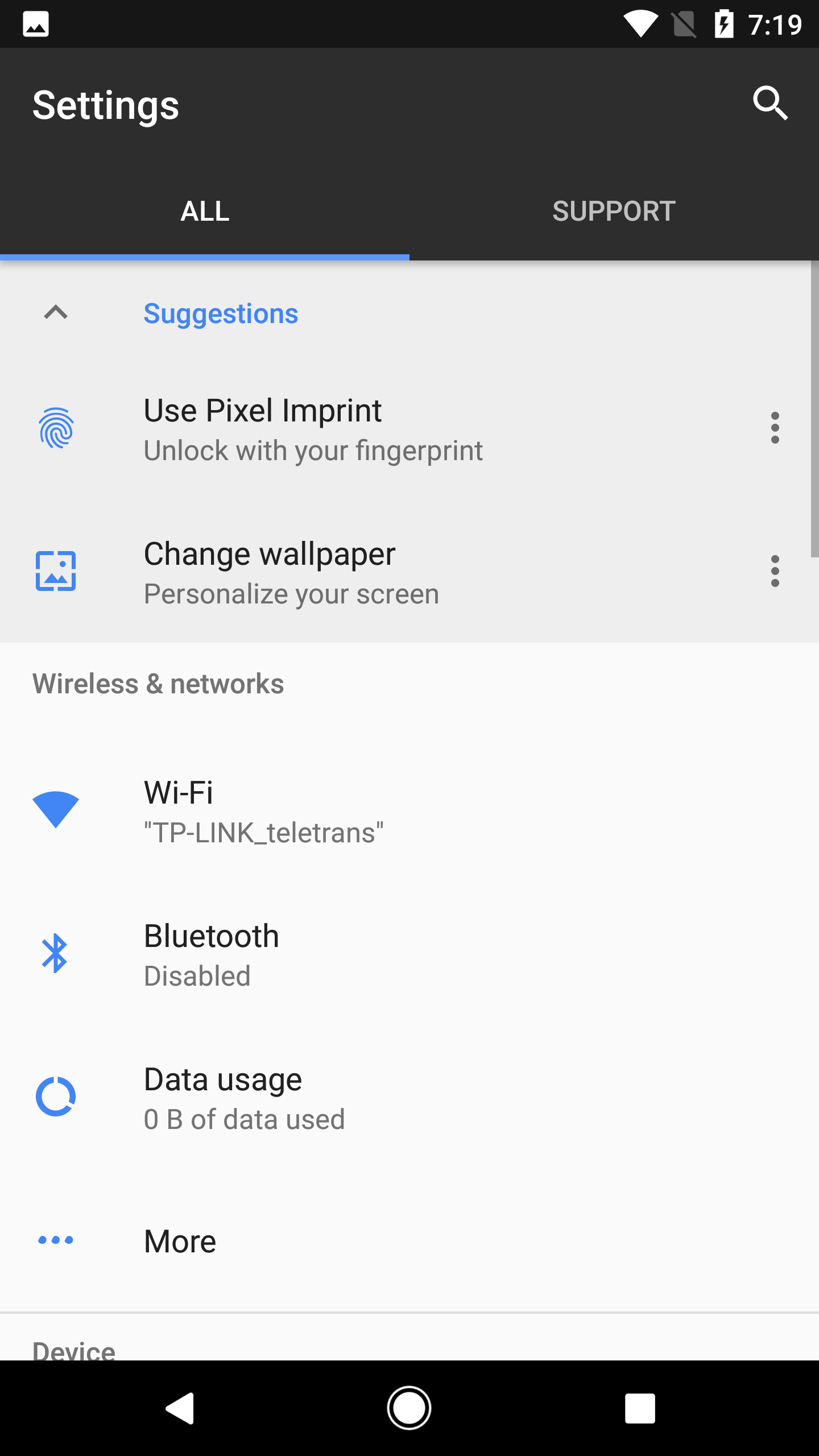Tap the home button in navigation bar
819x1456 pixels.
click(409, 1408)
